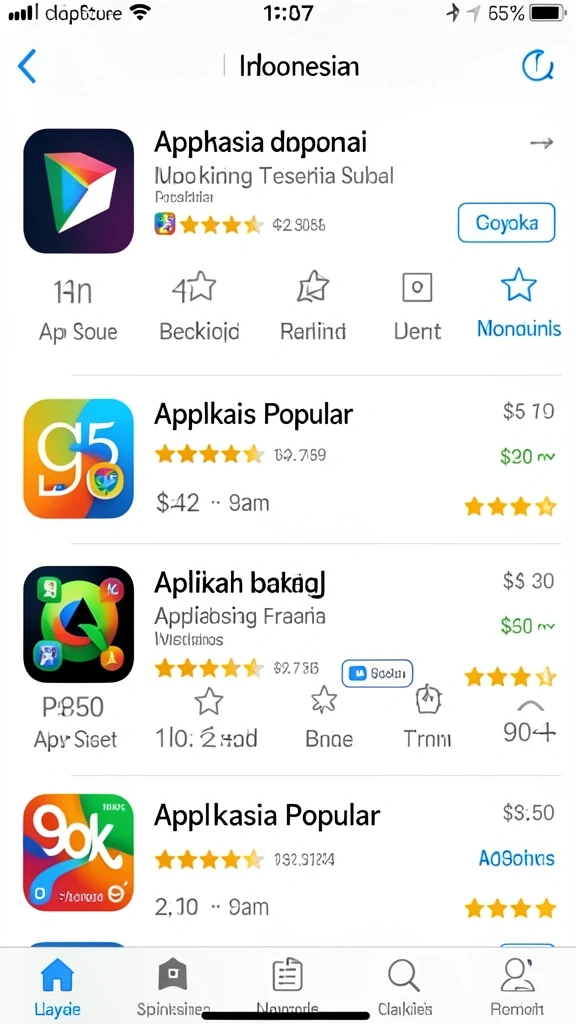Tap the A09ohns link

click(517, 858)
